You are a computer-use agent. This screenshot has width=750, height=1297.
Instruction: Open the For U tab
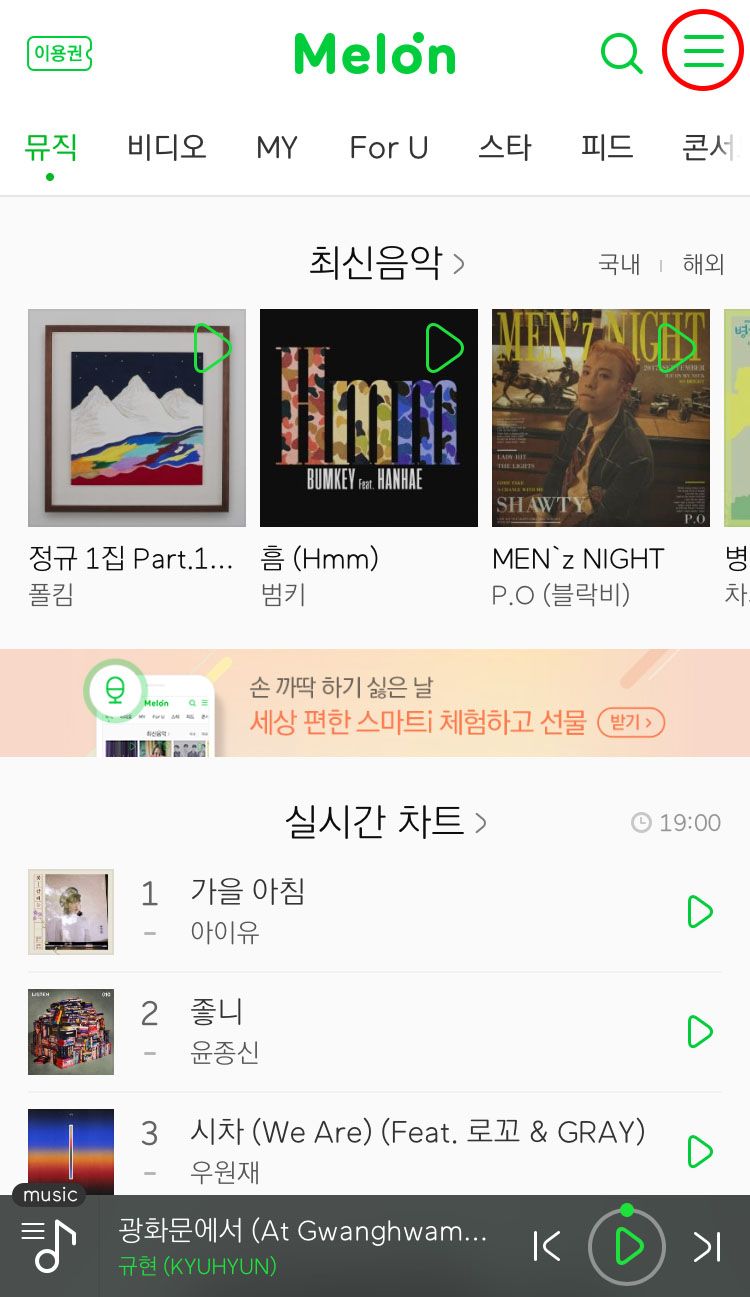click(388, 148)
